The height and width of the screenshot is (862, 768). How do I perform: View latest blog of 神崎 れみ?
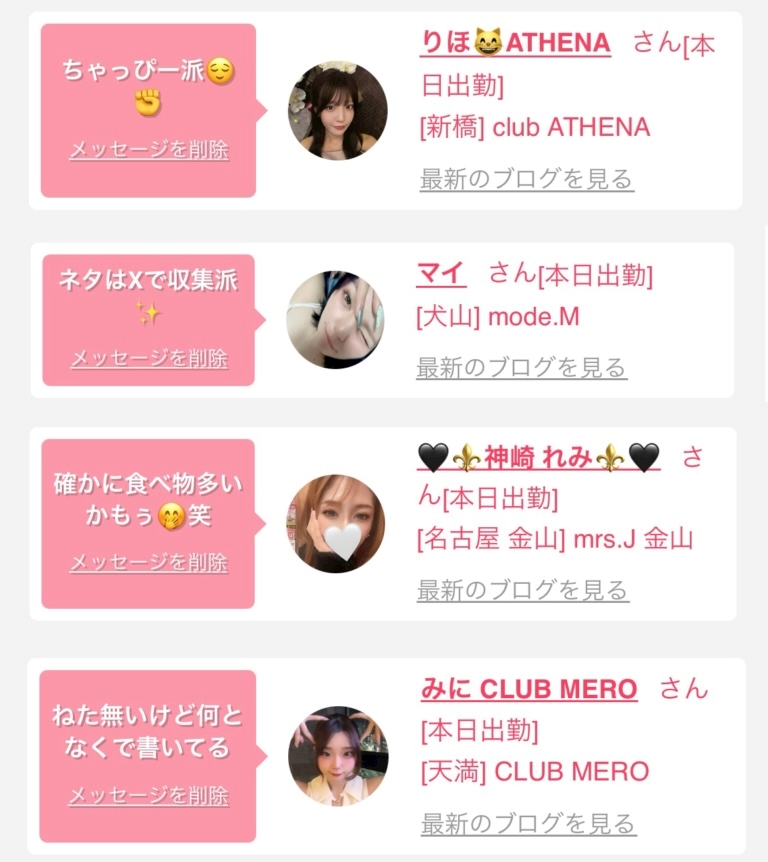pos(523,590)
